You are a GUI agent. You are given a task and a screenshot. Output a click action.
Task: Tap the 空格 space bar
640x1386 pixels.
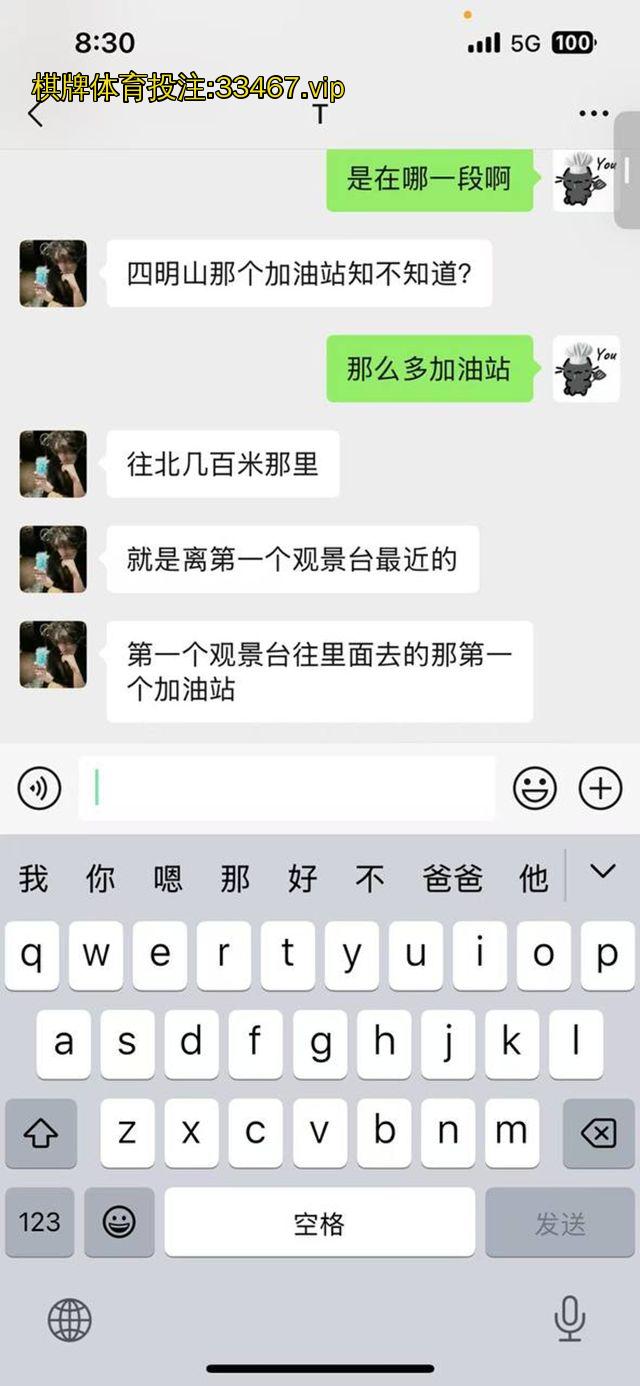pyautogui.click(x=319, y=1222)
